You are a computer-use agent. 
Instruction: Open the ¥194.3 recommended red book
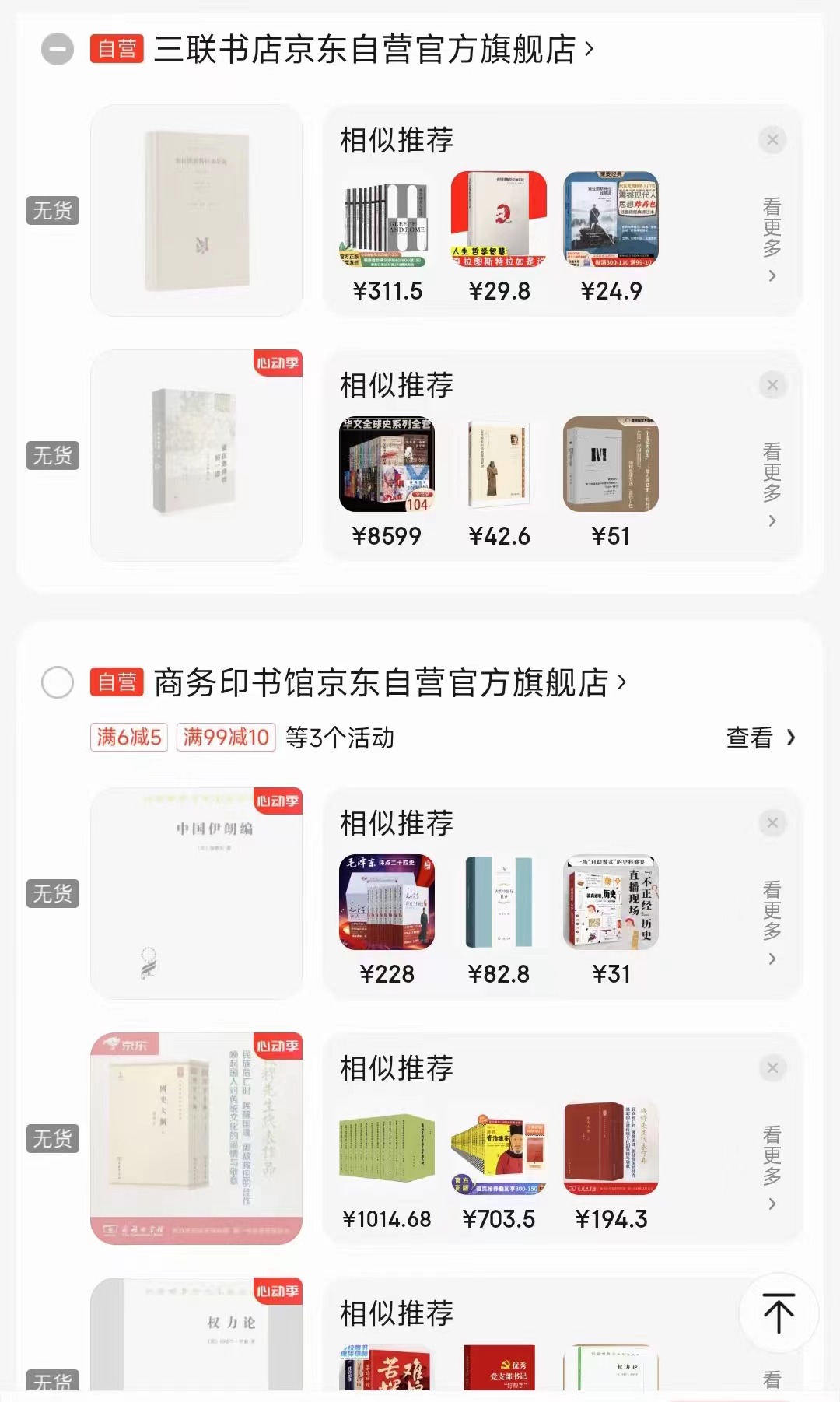click(611, 1148)
